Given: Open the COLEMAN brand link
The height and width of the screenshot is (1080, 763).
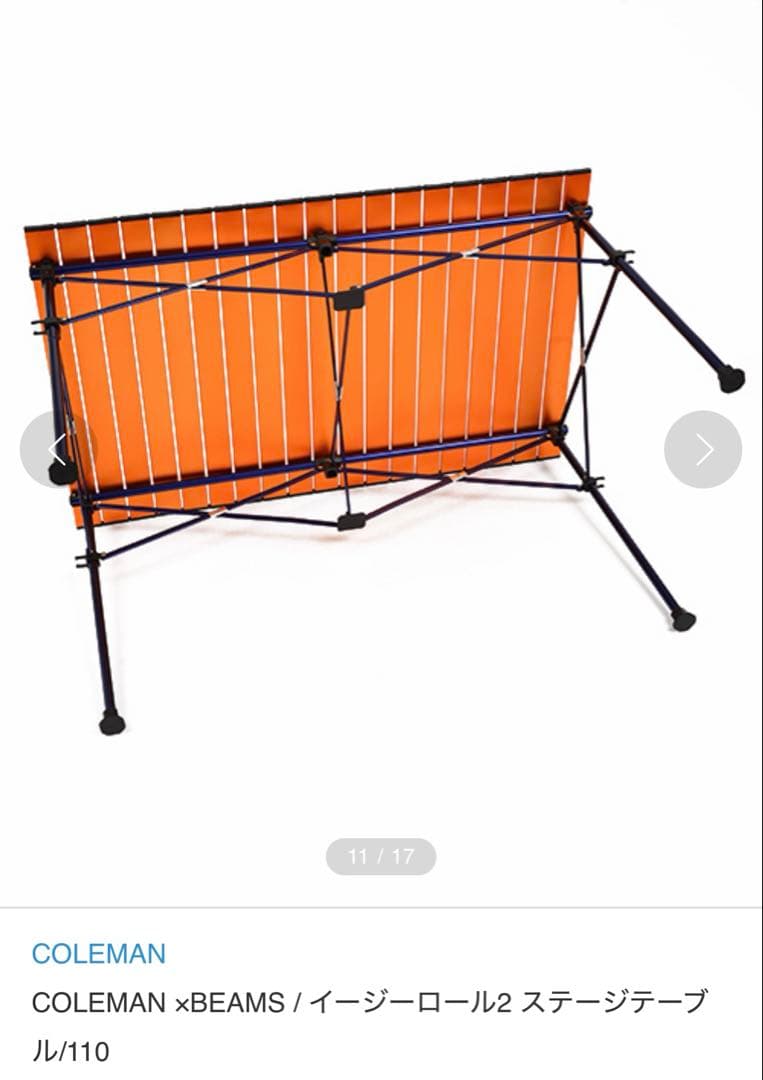Looking at the screenshot, I should click(x=99, y=953).
